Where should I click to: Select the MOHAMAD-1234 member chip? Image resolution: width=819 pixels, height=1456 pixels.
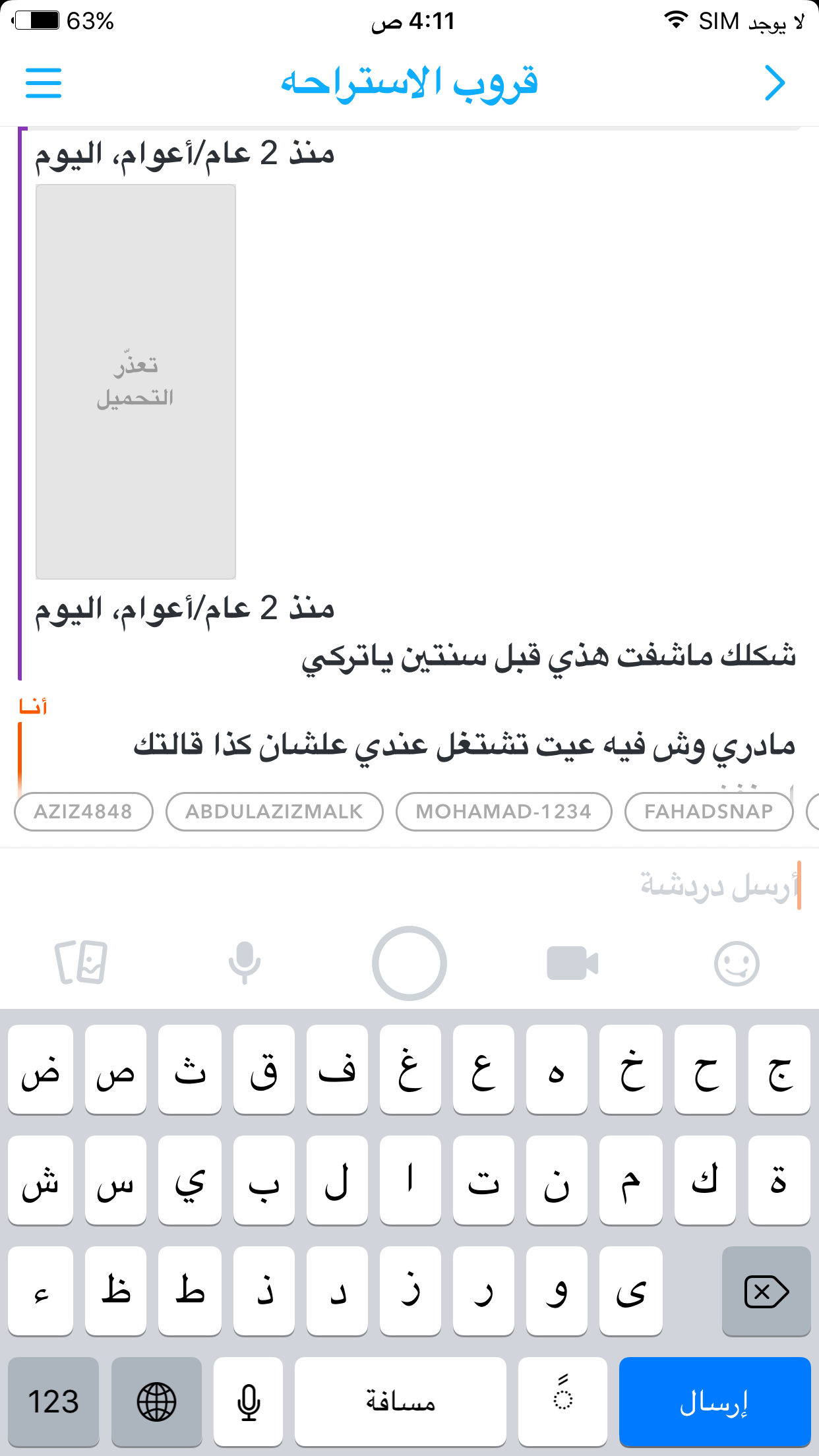tap(504, 811)
